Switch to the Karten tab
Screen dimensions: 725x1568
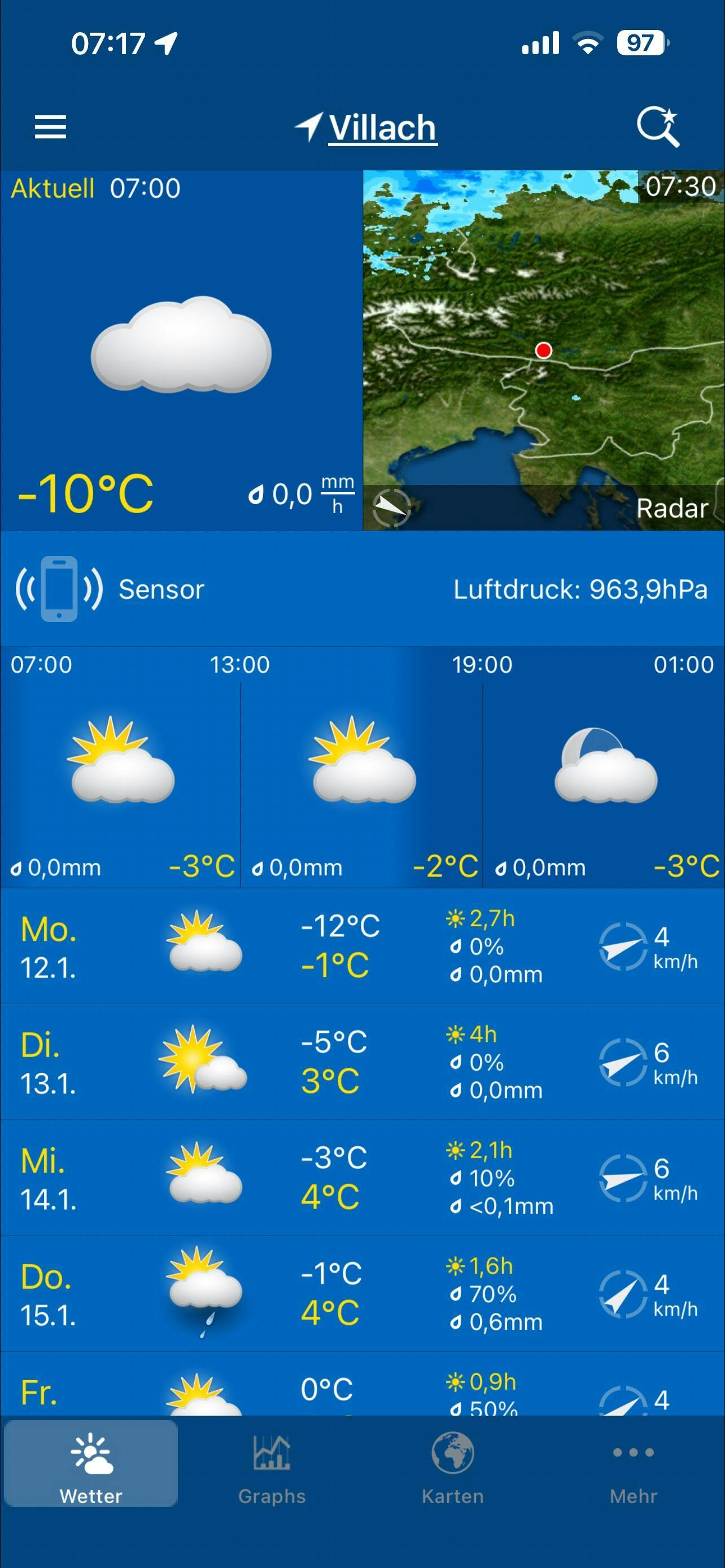tap(452, 1468)
